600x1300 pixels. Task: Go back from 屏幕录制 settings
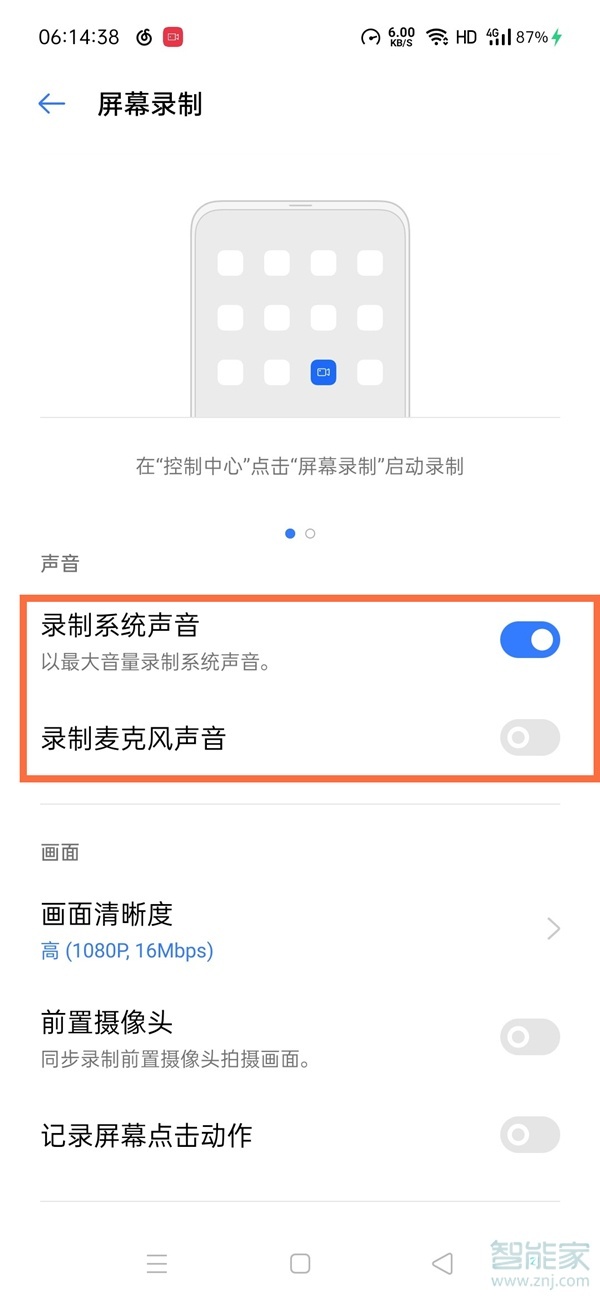pyautogui.click(x=51, y=104)
